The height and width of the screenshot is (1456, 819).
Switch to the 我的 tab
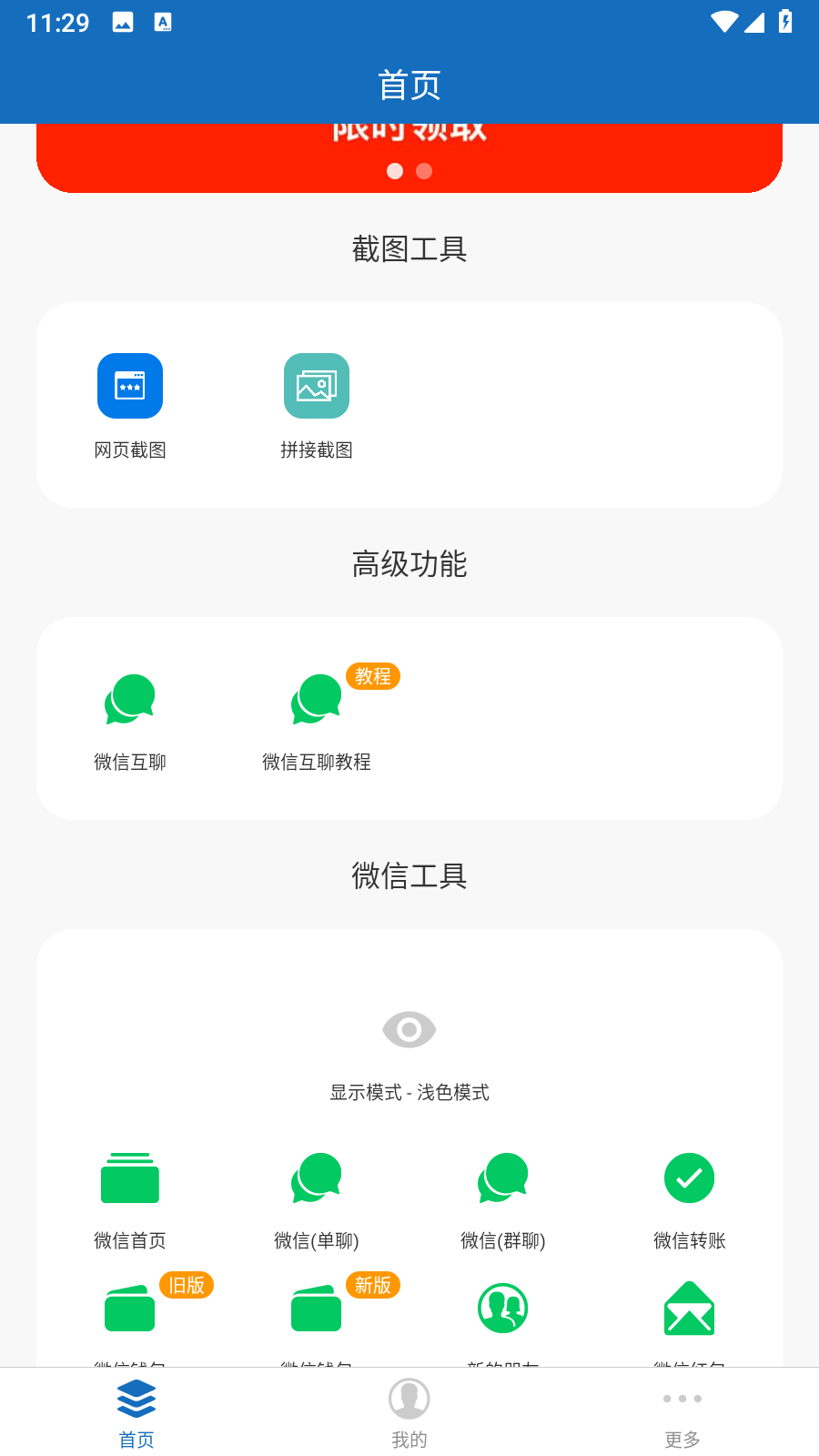(x=409, y=1411)
